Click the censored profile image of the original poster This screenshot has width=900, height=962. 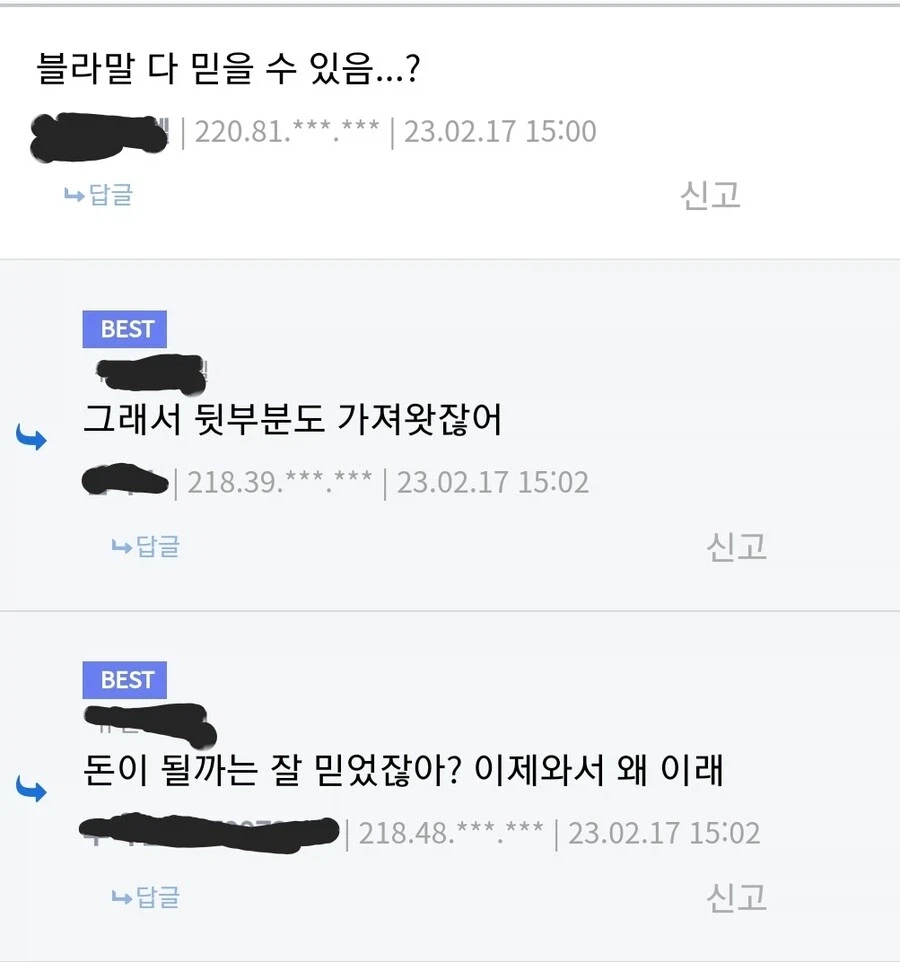click(x=95, y=133)
